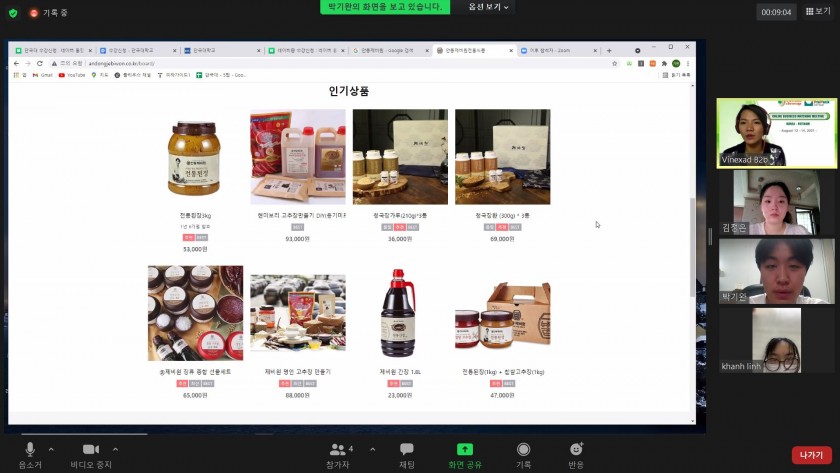Expand audio options arrow next to 음소거
Image resolution: width=840 pixels, height=473 pixels.
pyautogui.click(x=54, y=449)
